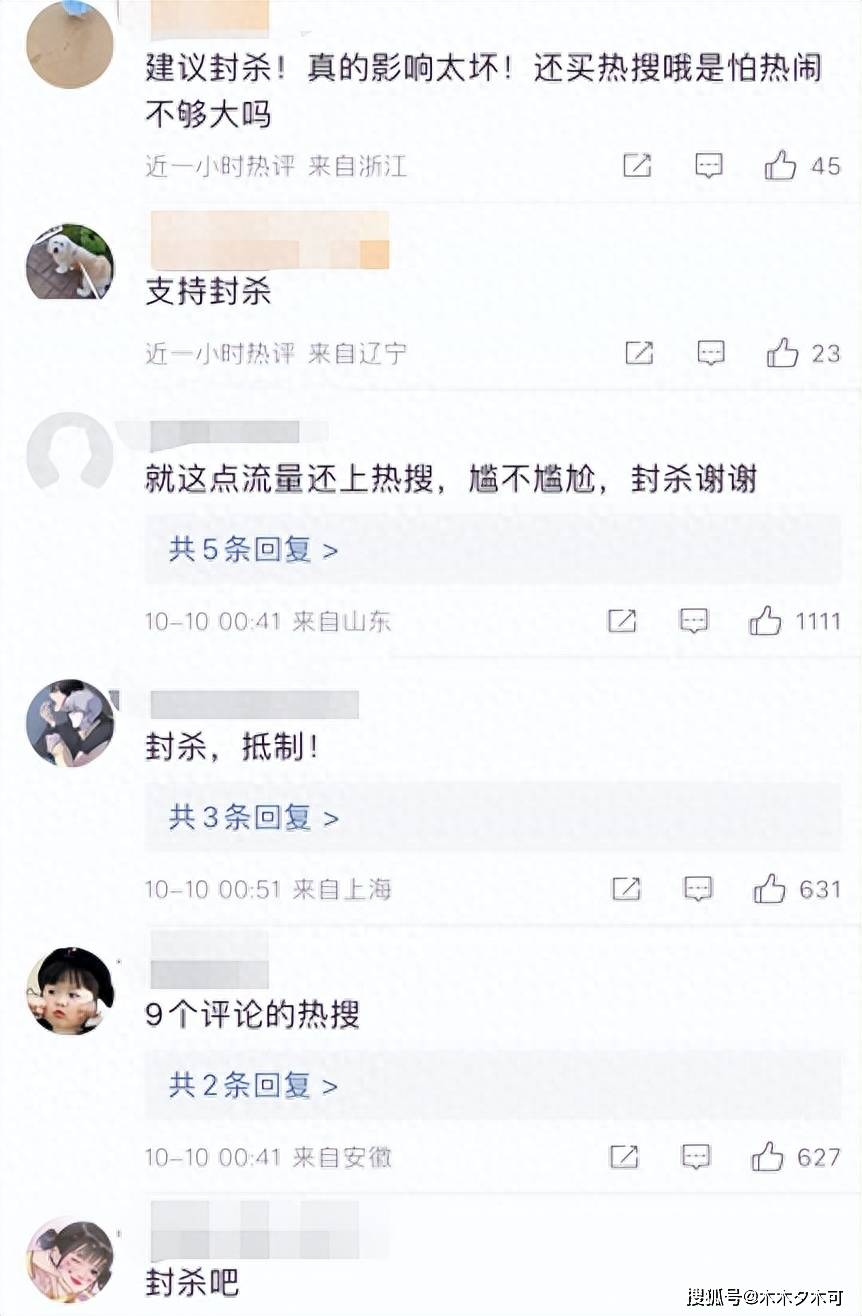Like the 9个评论的热搜 comment

pos(768,1157)
